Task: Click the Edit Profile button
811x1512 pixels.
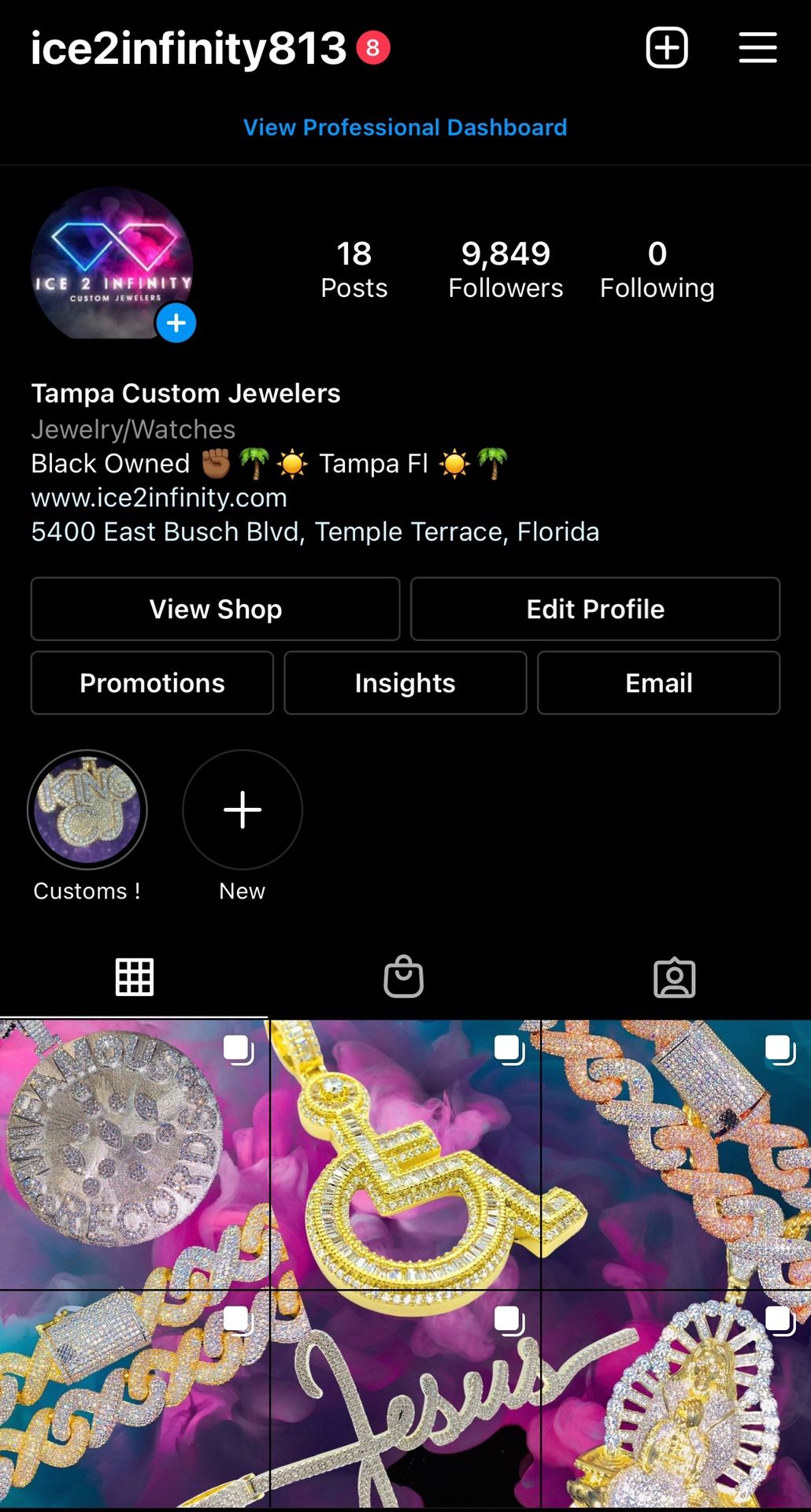Action: [594, 609]
